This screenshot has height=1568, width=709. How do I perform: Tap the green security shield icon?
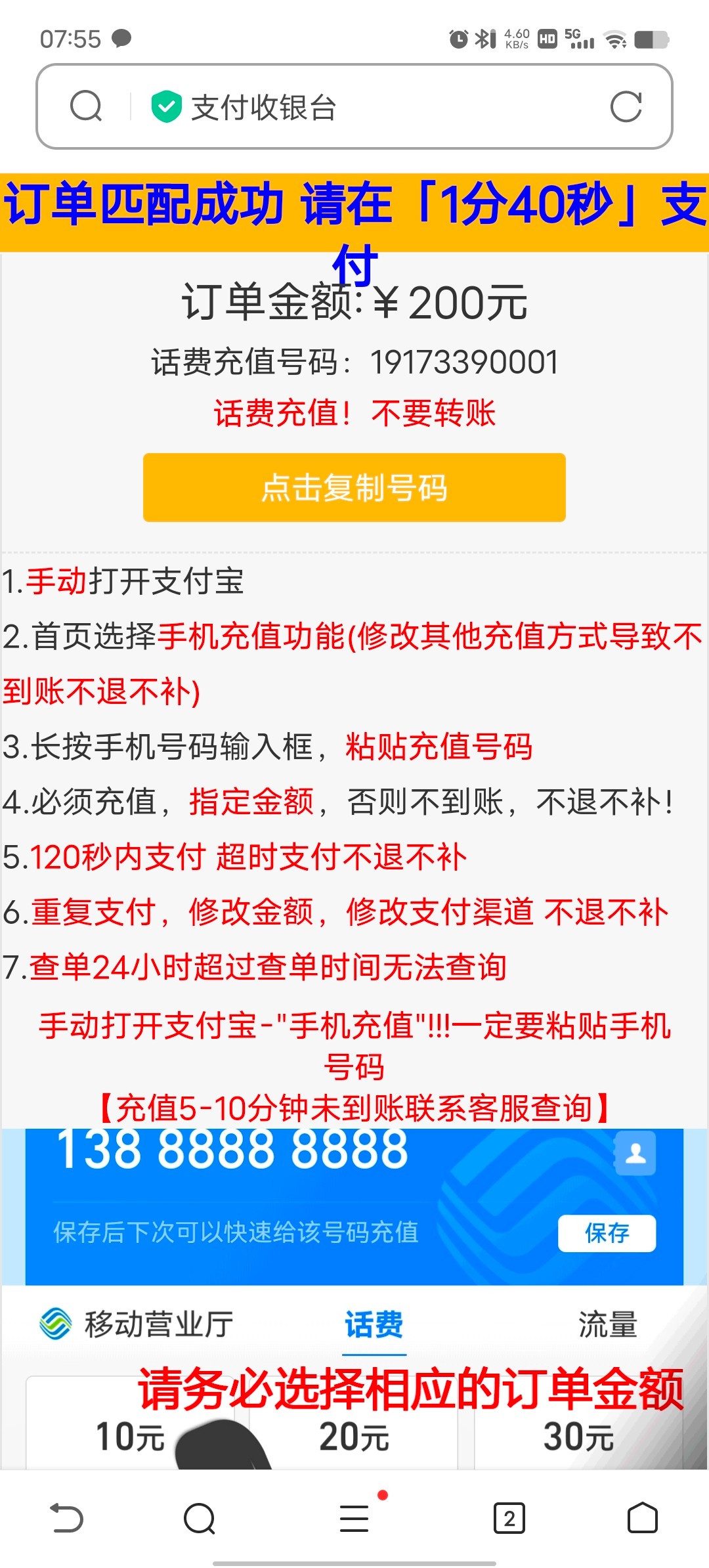pos(166,107)
